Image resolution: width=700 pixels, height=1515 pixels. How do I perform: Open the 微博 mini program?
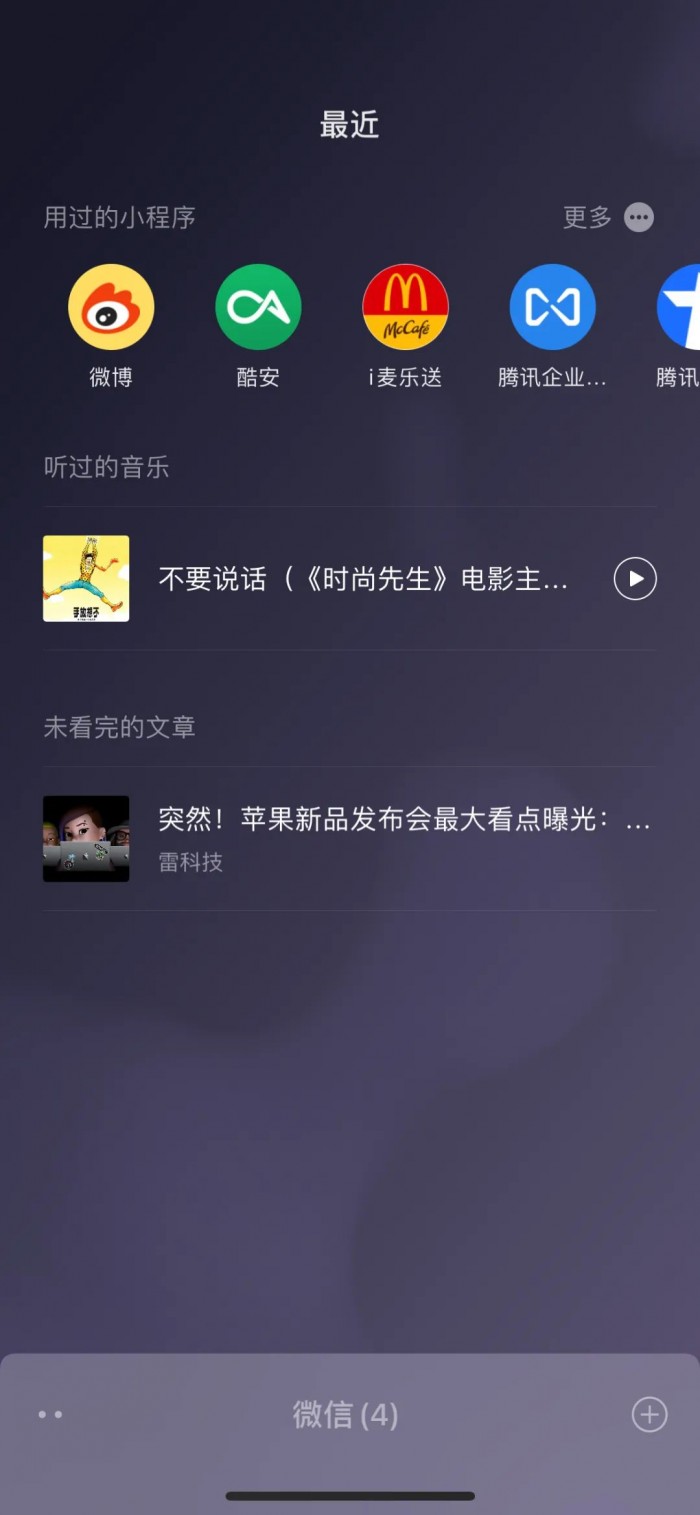pos(111,307)
